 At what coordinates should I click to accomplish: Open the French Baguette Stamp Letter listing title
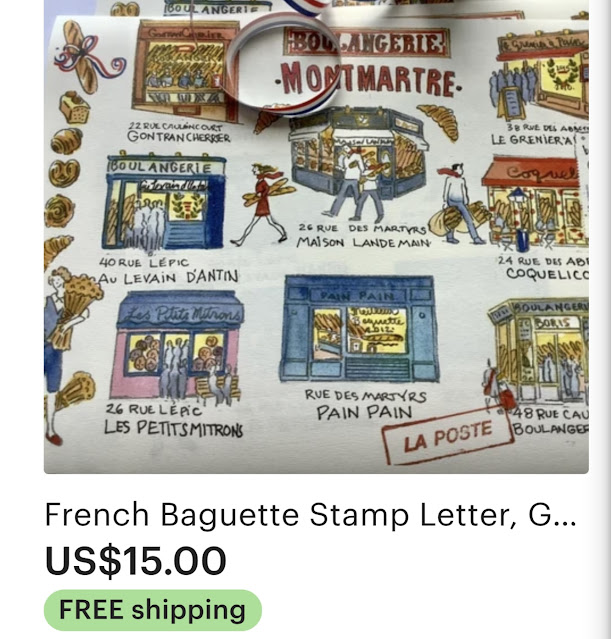tap(310, 515)
